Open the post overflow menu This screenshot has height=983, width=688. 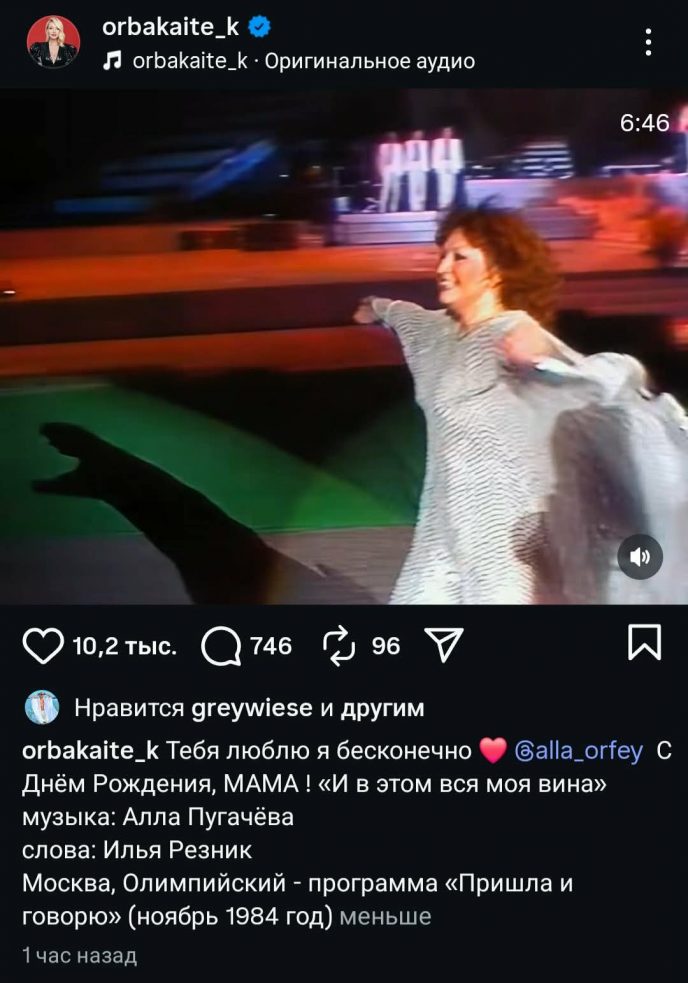pos(649,43)
